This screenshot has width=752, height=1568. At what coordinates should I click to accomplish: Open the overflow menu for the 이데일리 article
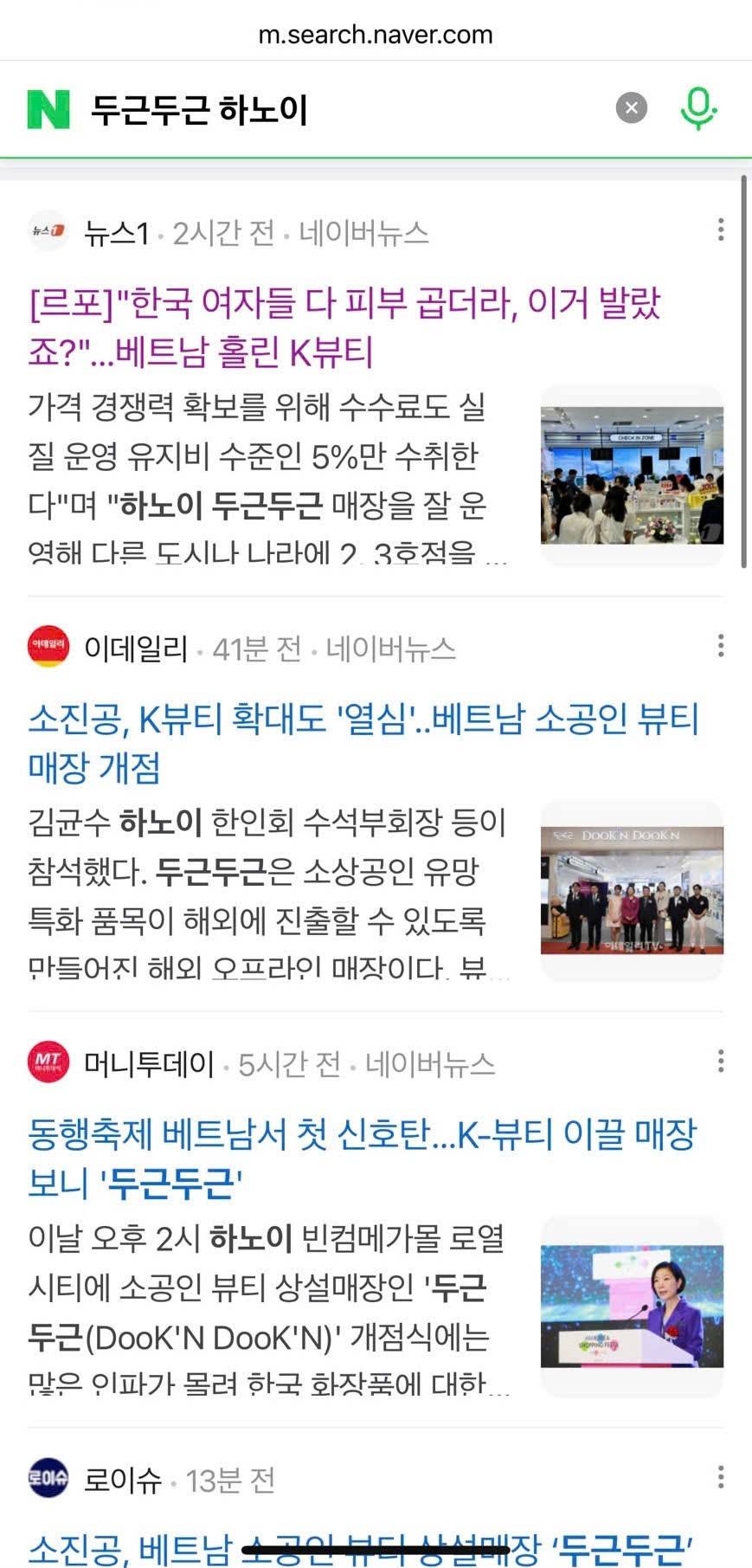(720, 645)
